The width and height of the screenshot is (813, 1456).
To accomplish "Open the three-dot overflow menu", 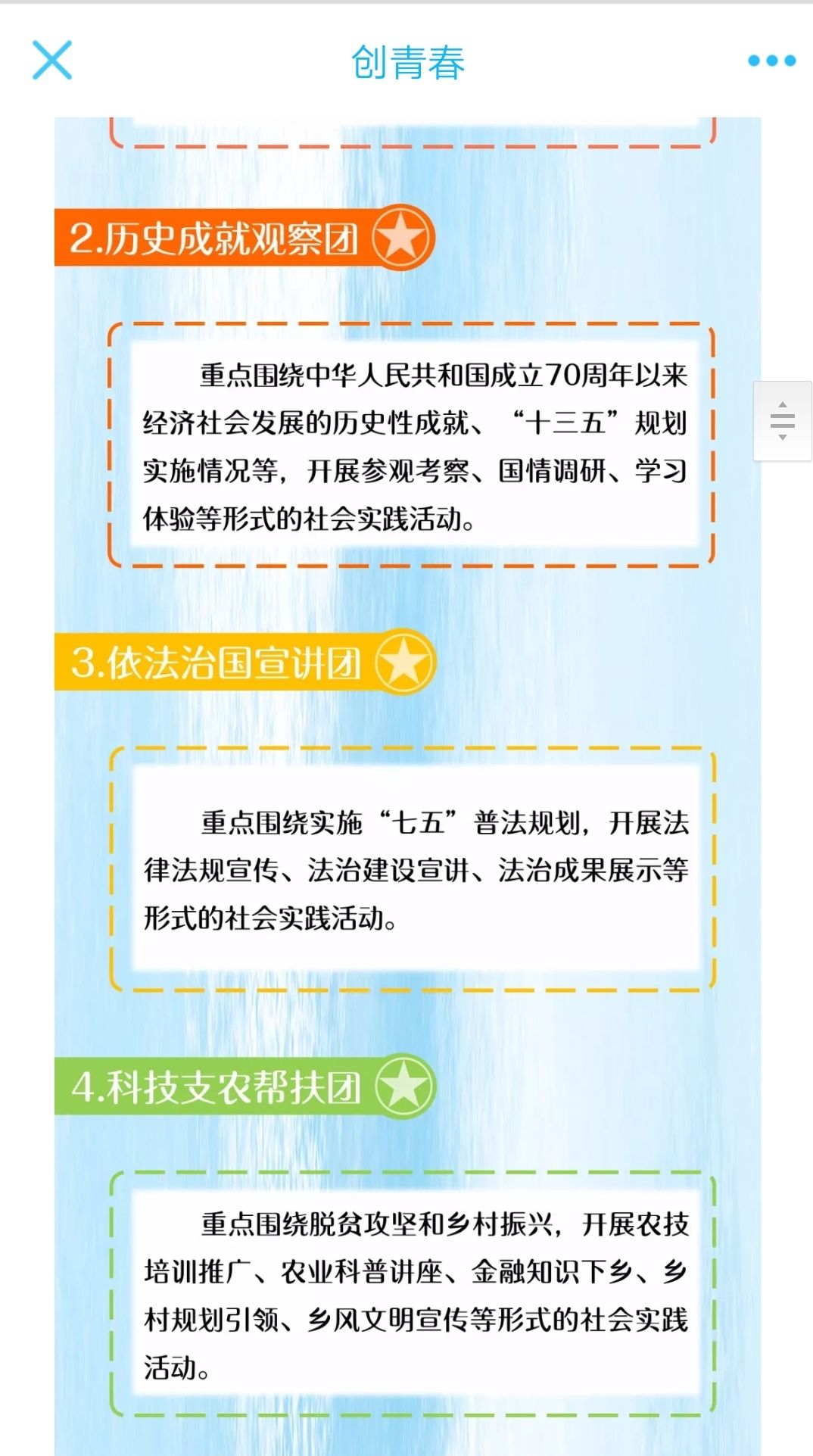I will click(x=771, y=61).
